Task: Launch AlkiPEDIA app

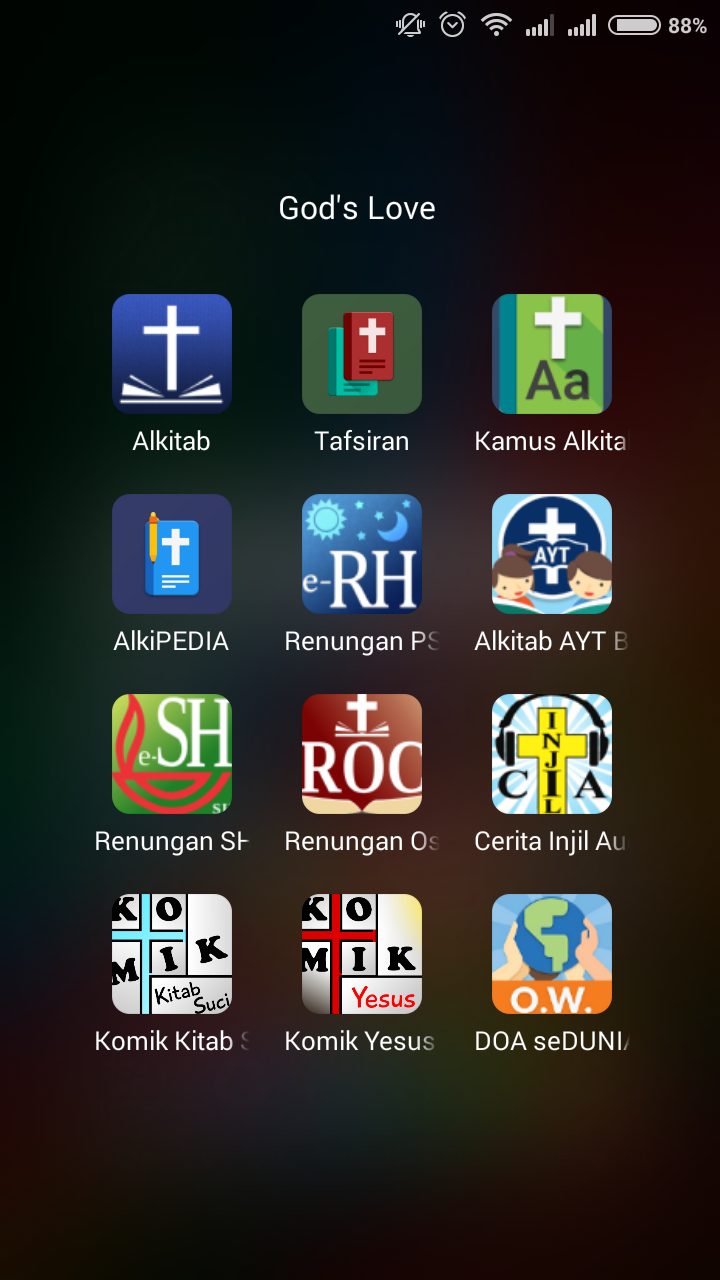Action: (172, 554)
